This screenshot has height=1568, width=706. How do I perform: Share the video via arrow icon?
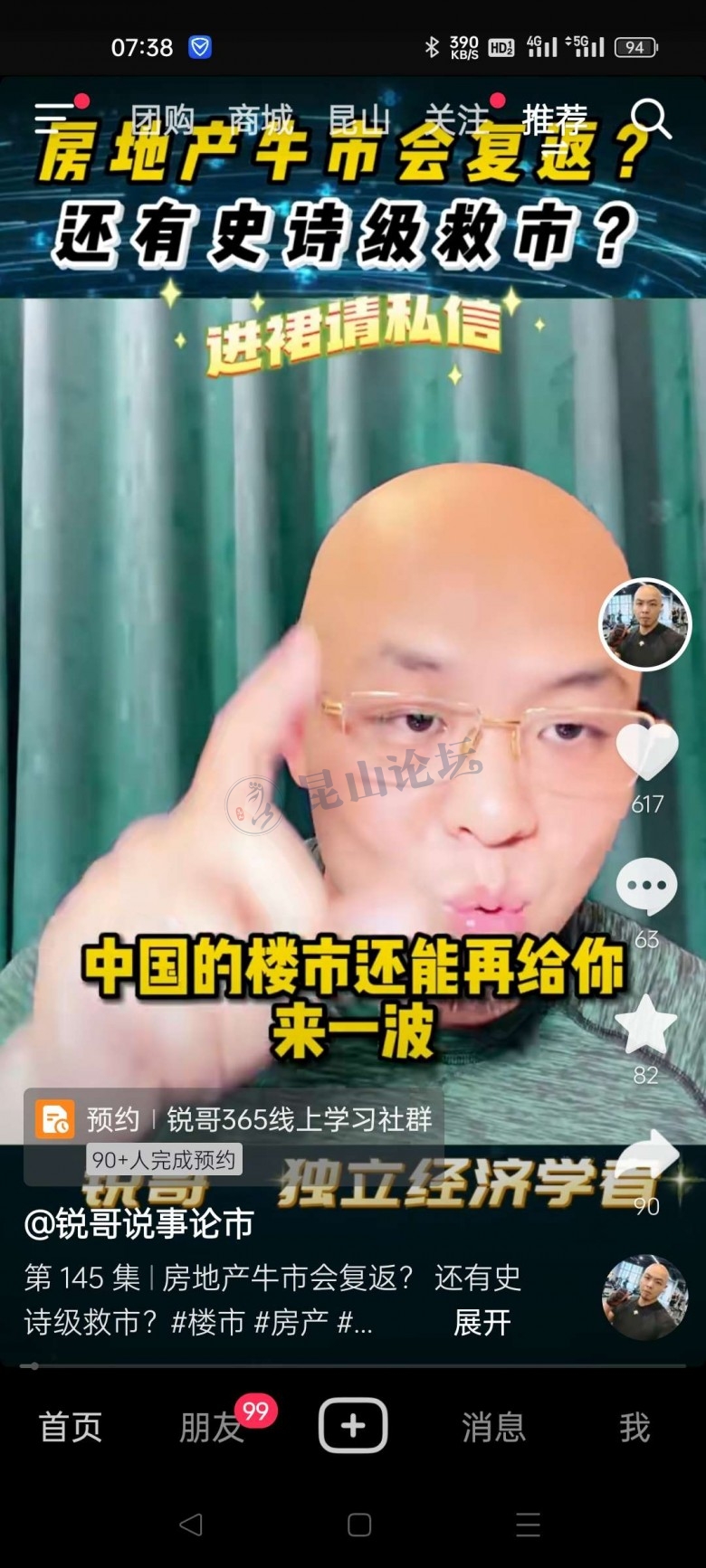pyautogui.click(x=646, y=1157)
